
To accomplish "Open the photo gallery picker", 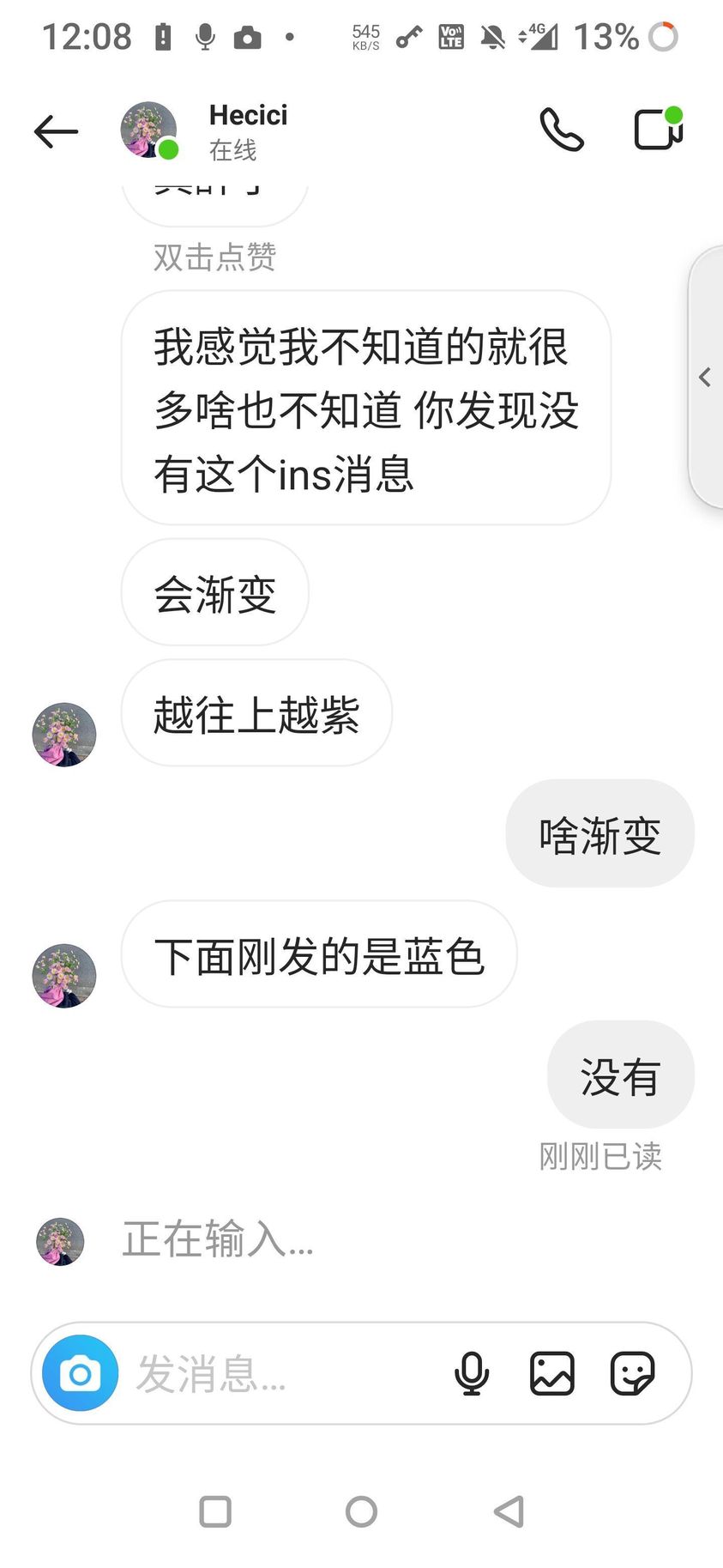I will coord(551,1373).
